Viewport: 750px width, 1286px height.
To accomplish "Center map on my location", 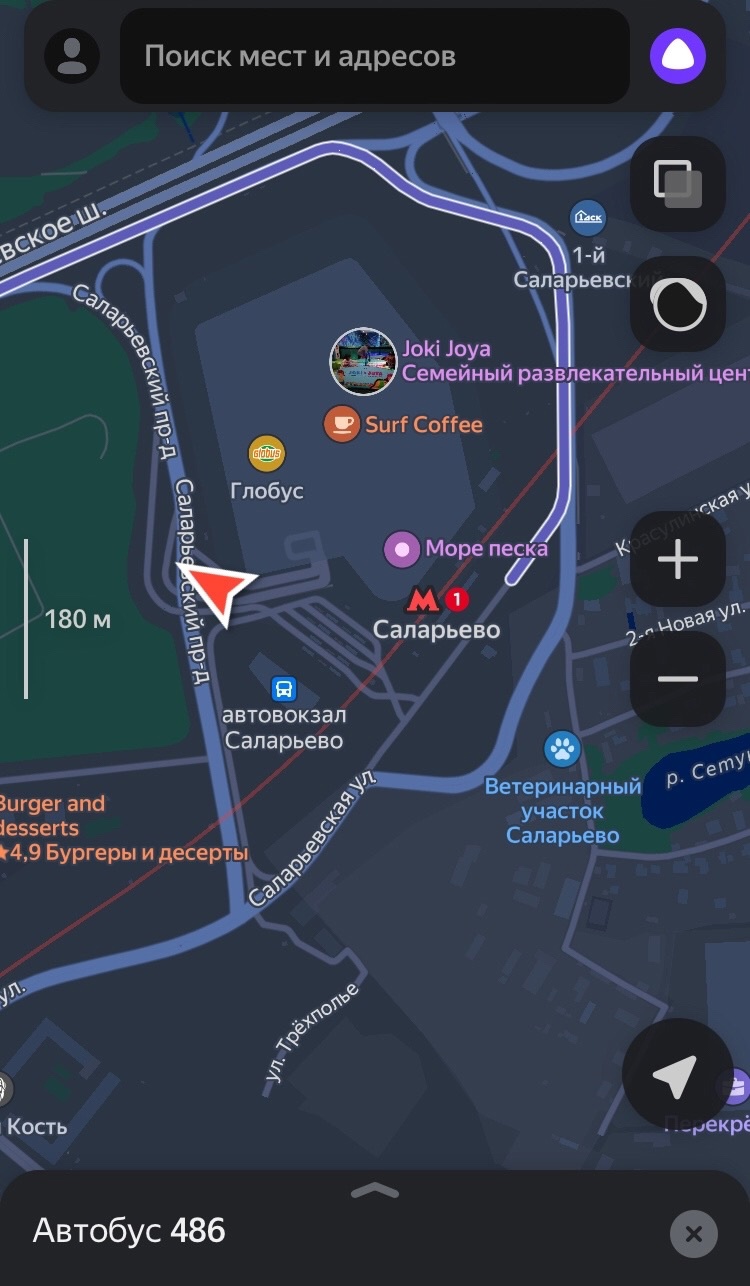I will click(675, 1076).
